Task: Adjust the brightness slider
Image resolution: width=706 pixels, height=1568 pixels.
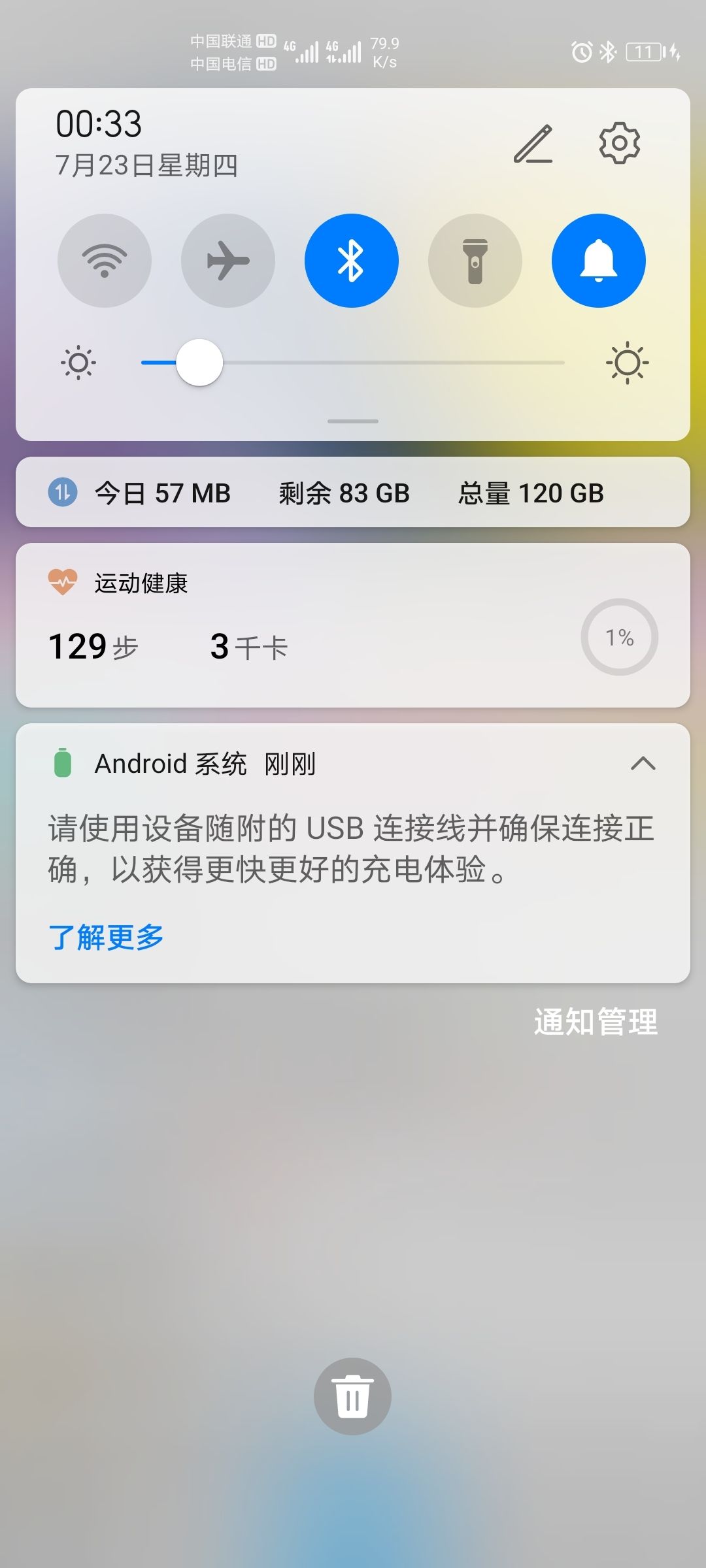Action: (x=200, y=363)
